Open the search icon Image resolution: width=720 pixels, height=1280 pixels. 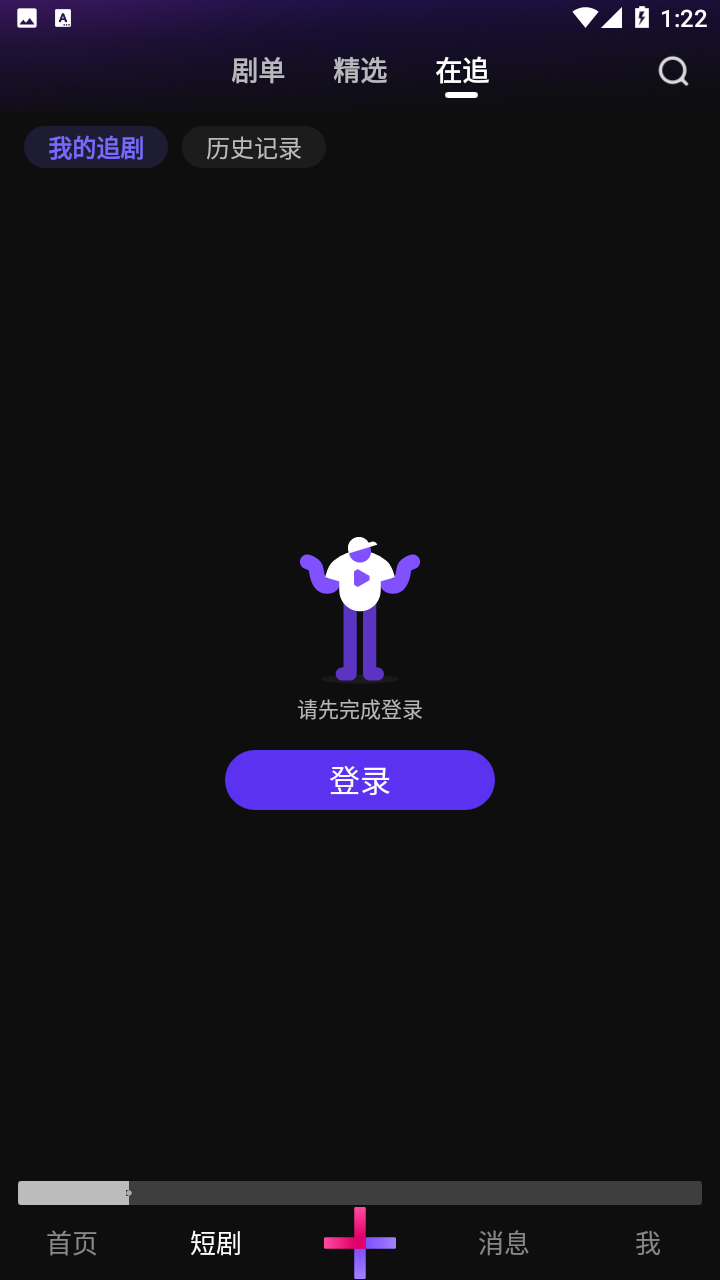[673, 71]
